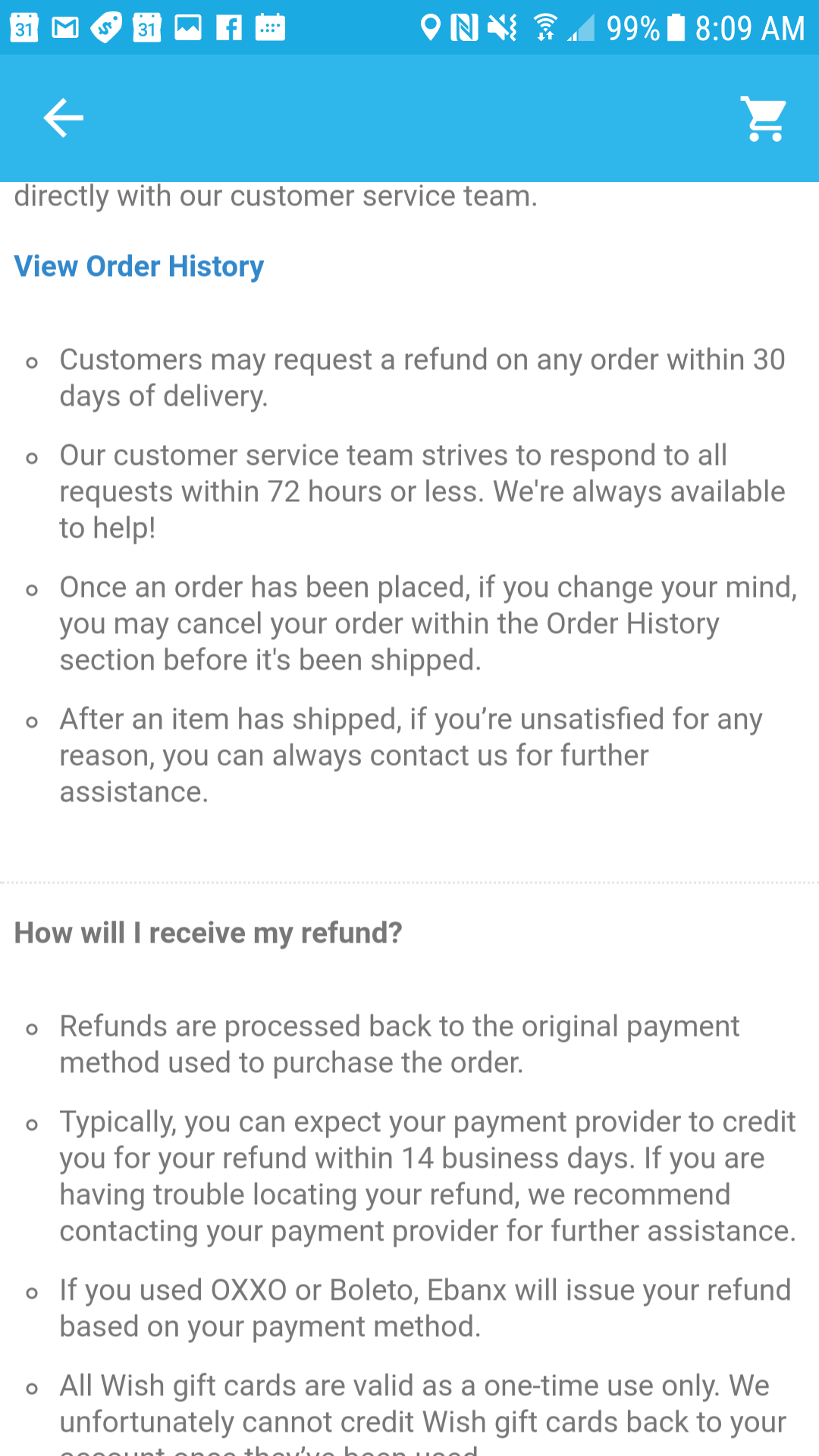Open the shopping cart
Screen dimensions: 819x1456
764,118
